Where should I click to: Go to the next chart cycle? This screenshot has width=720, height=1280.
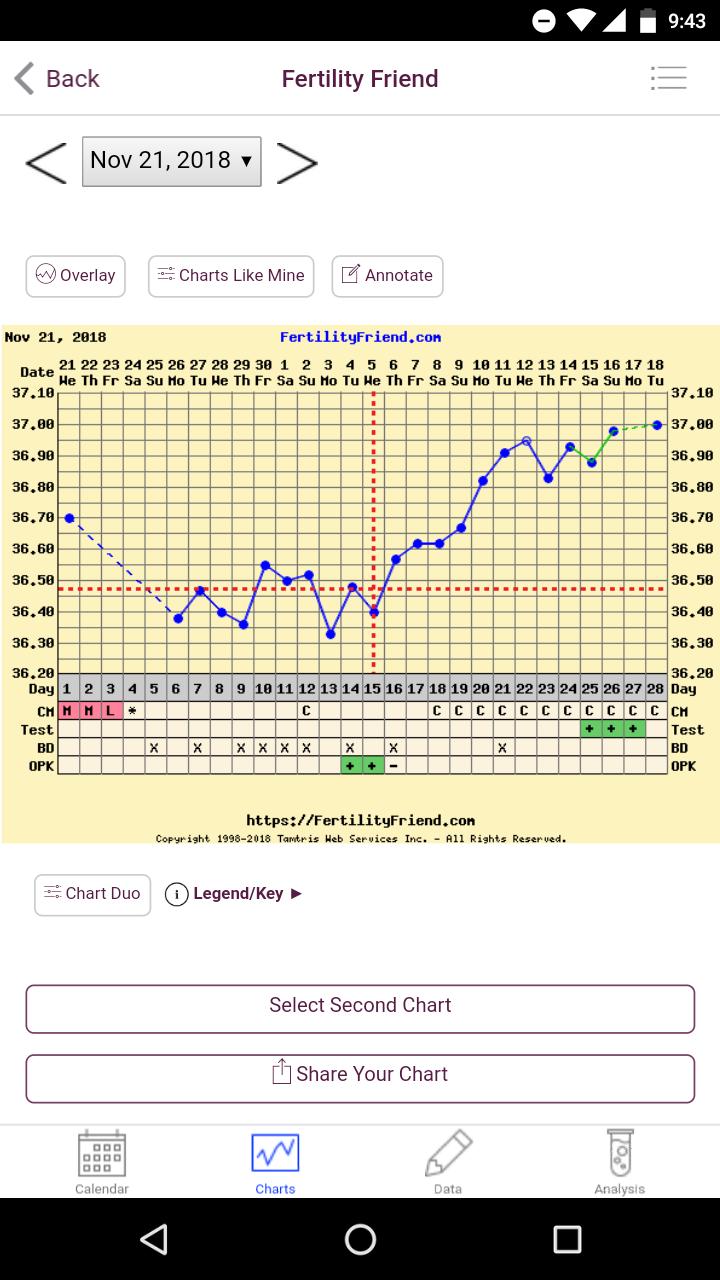click(x=297, y=162)
